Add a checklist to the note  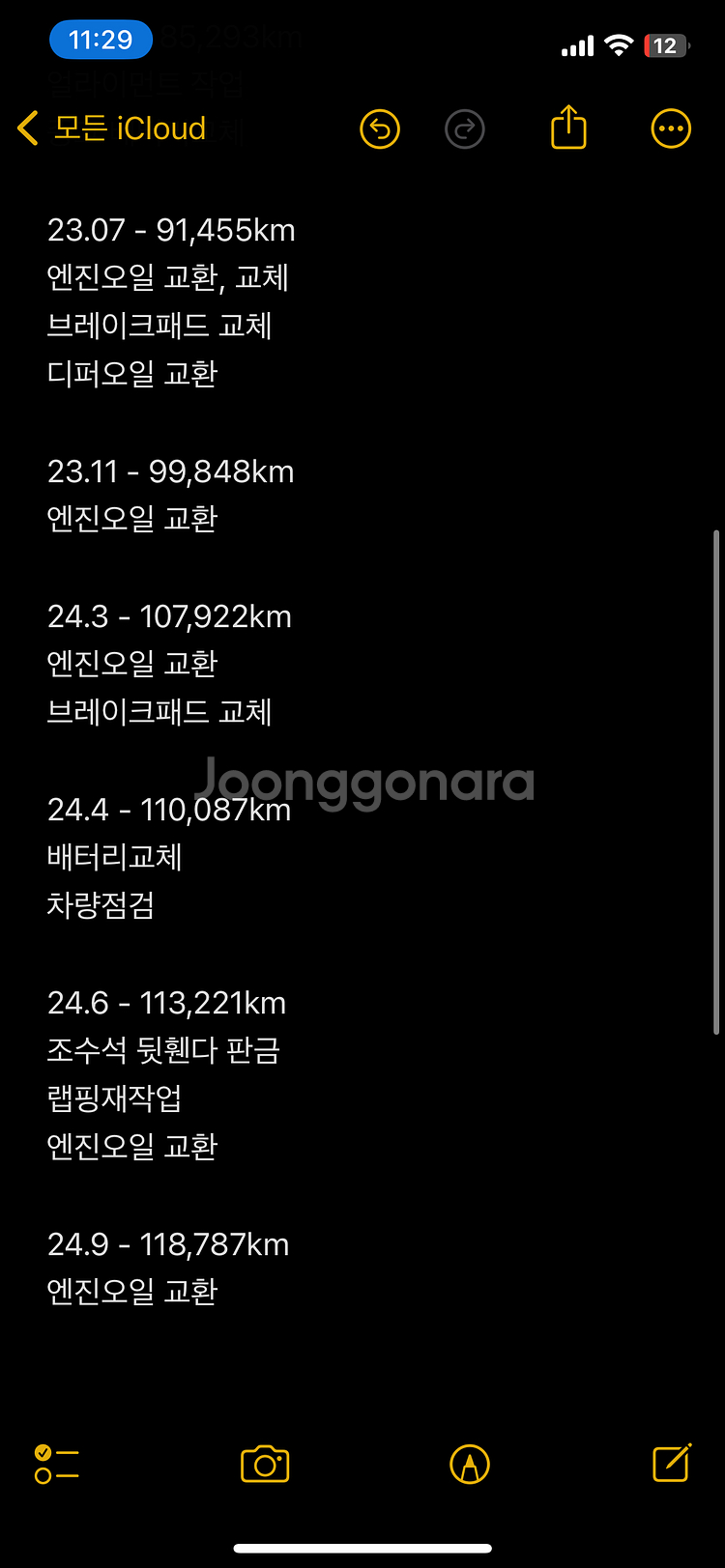pos(57,1464)
